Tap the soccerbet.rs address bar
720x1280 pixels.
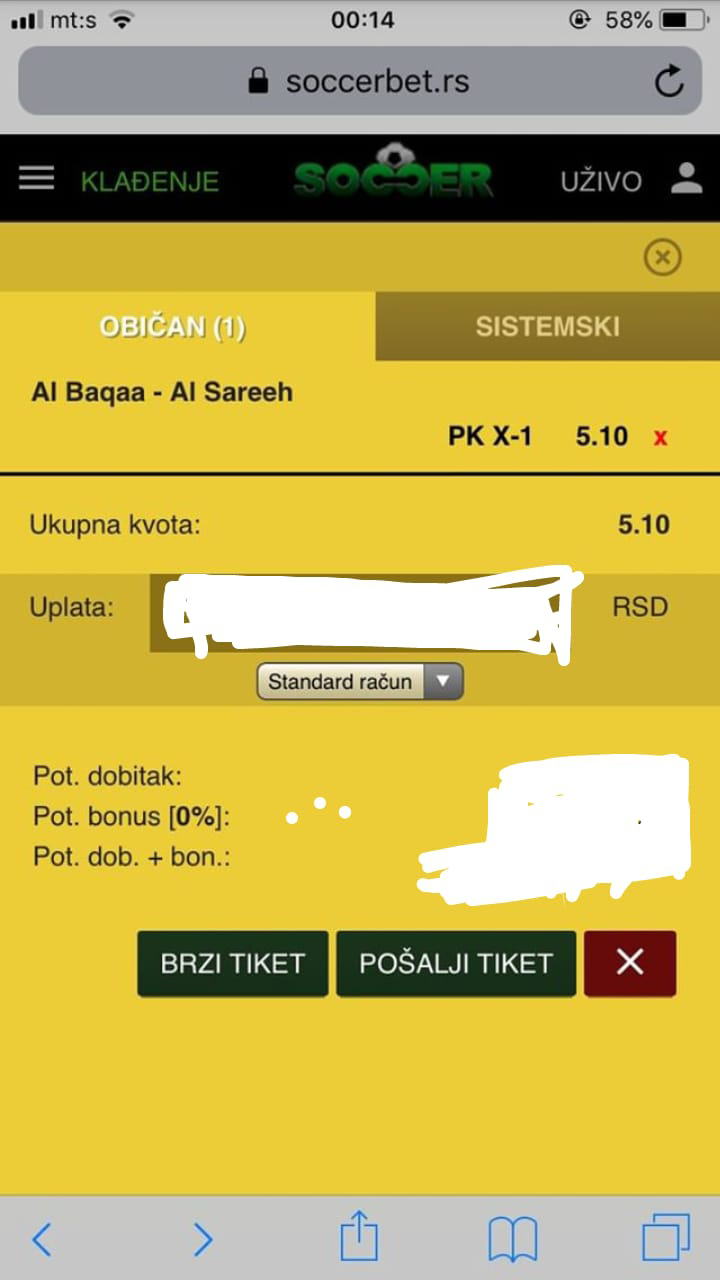click(x=360, y=81)
